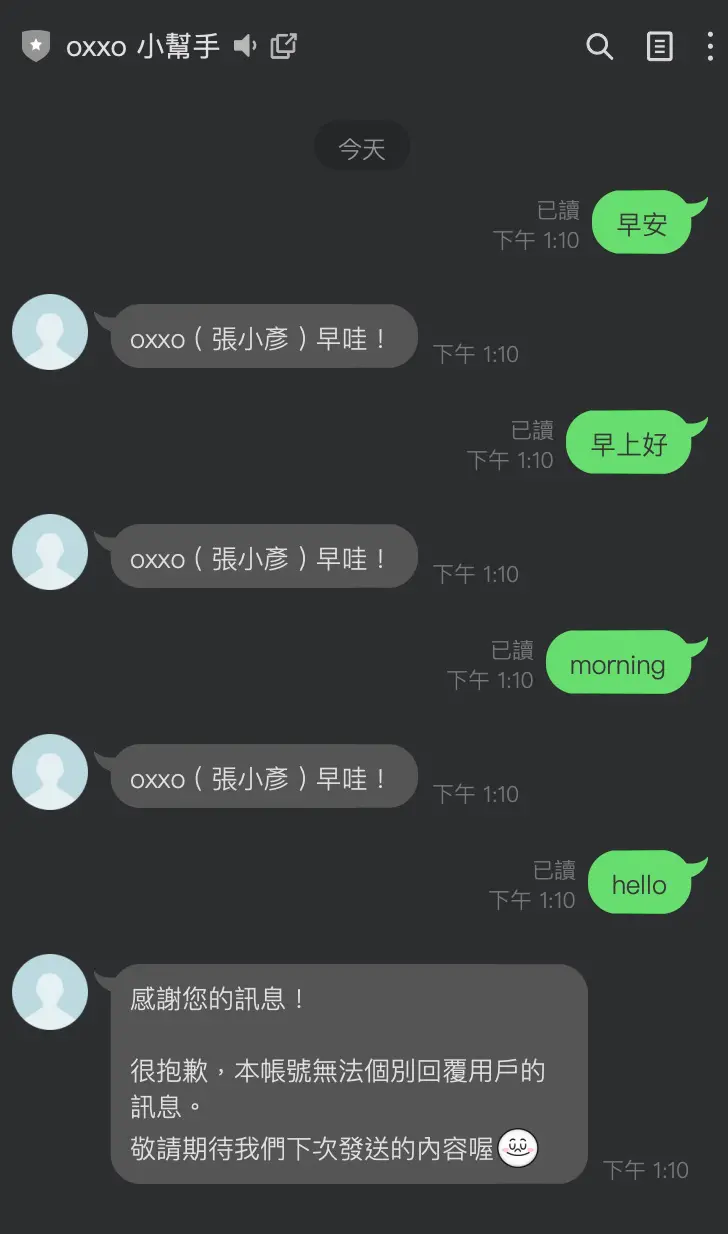Open the sender's profile avatar next to latest reply
Viewport: 728px width, 1234px height.
pos(50,992)
